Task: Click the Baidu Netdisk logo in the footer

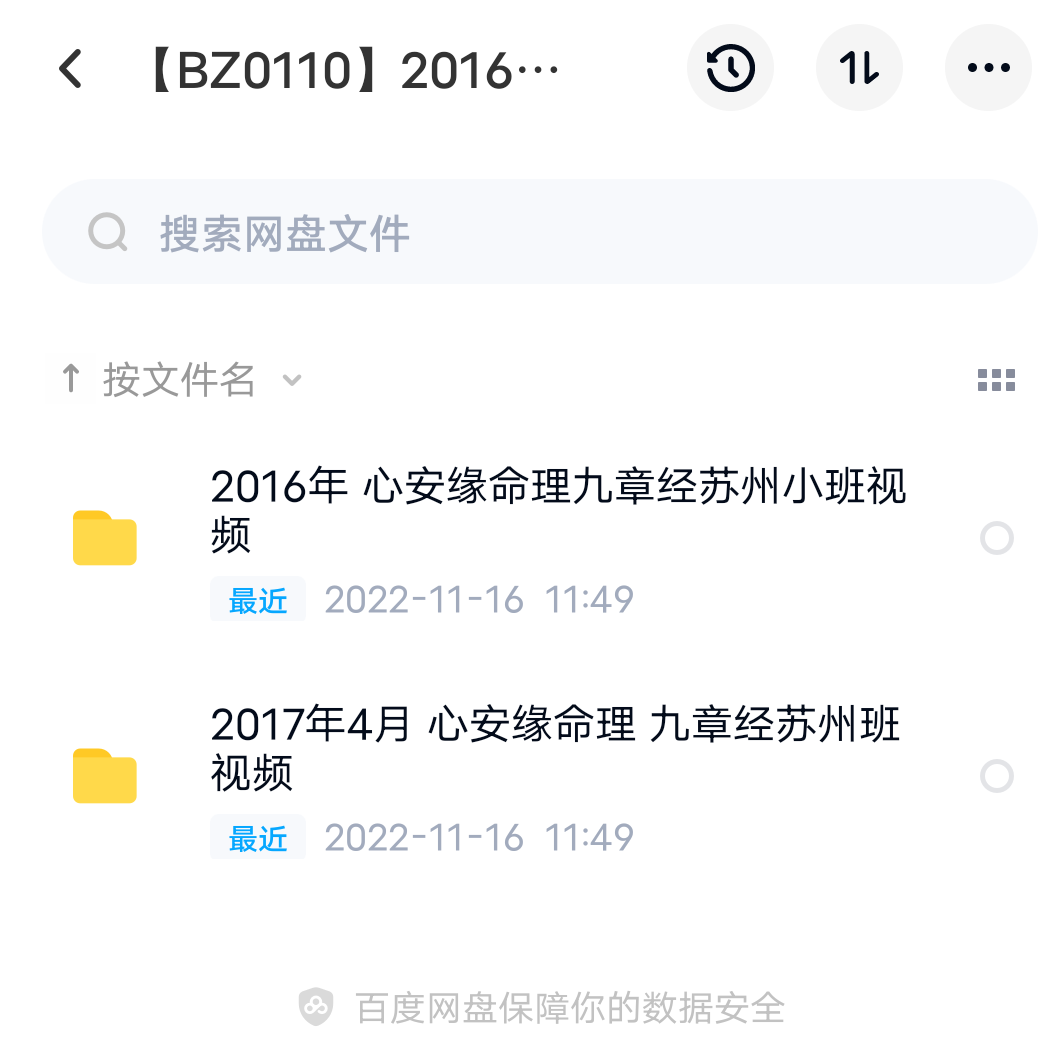Action: [x=315, y=1006]
